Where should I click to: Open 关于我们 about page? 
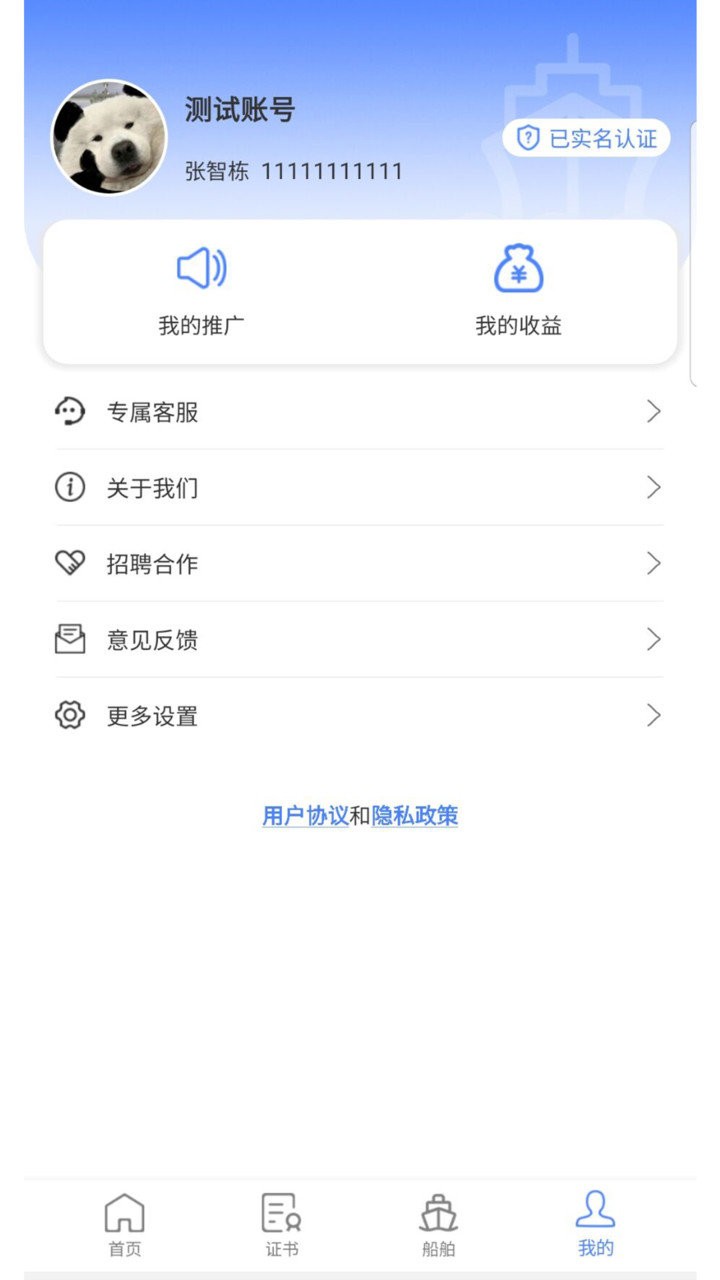[x=359, y=488]
